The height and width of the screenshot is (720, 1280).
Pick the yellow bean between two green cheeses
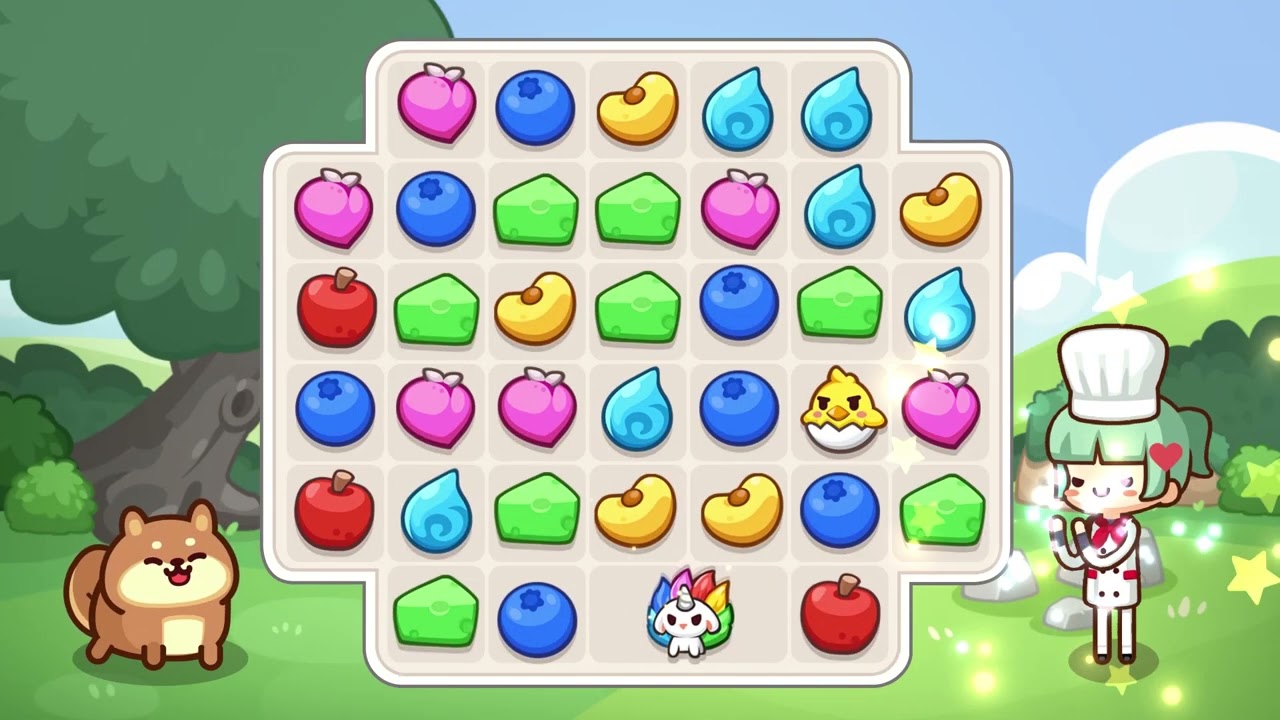point(536,307)
